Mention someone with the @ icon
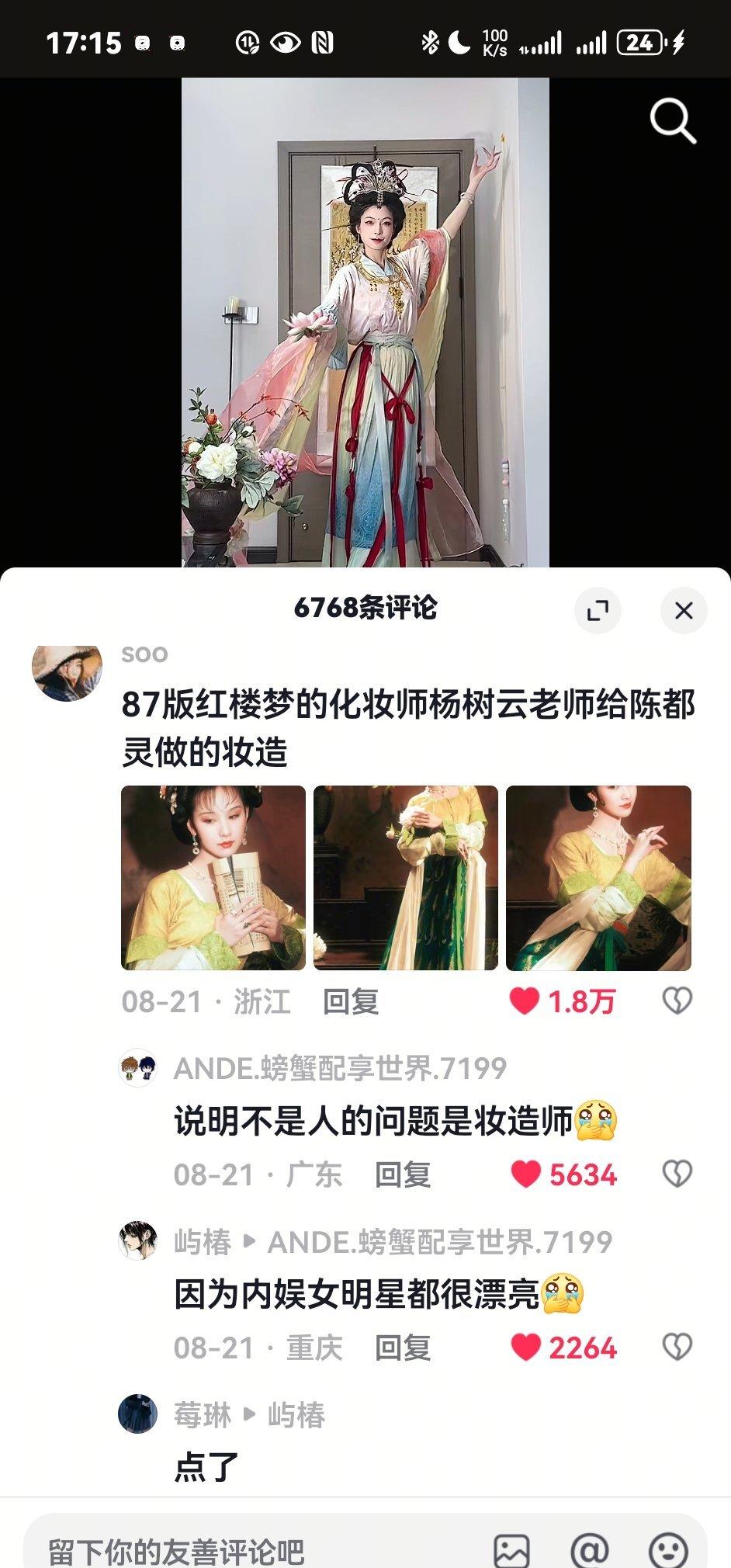Image resolution: width=731 pixels, height=1568 pixels. coord(590,1551)
